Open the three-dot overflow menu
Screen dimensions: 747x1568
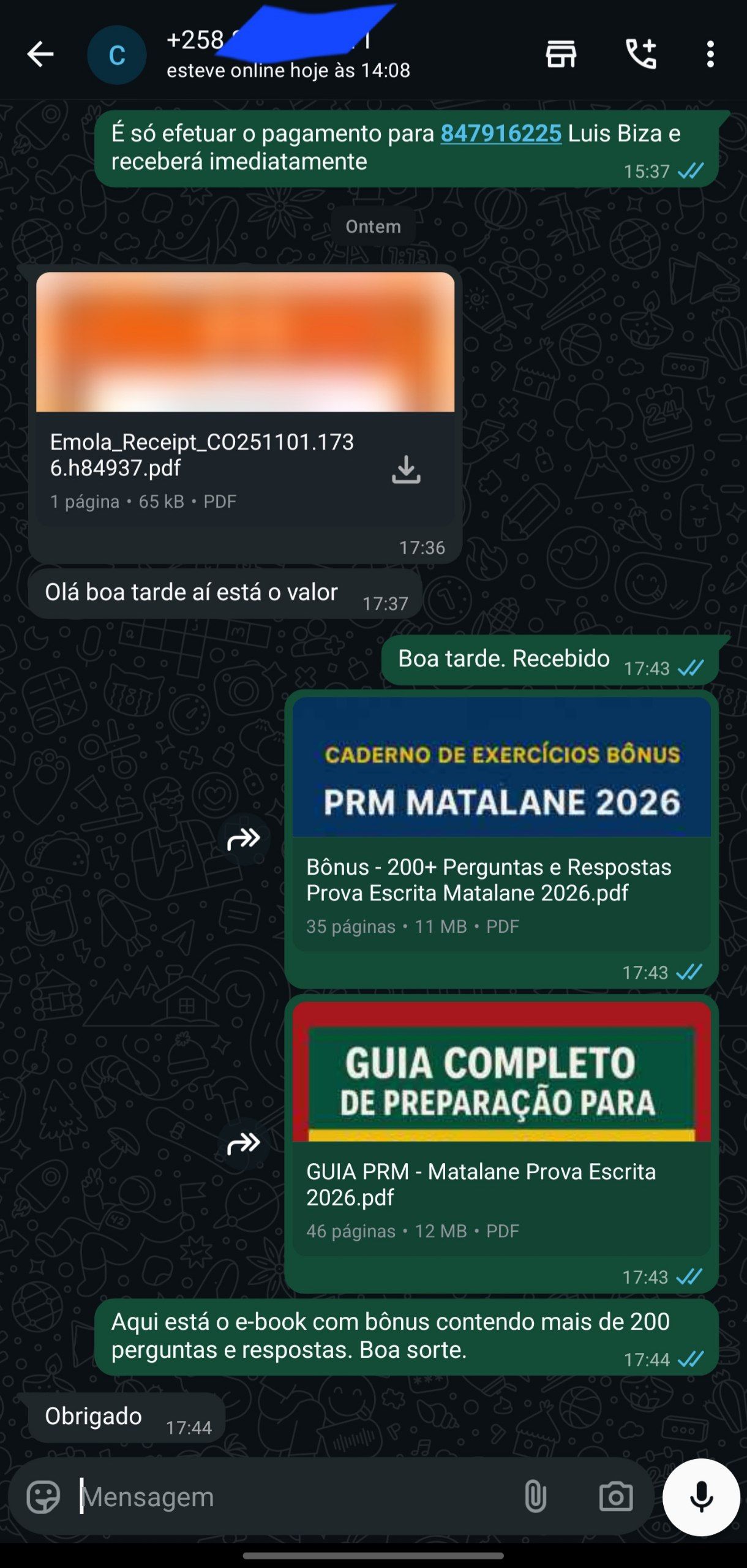(710, 55)
